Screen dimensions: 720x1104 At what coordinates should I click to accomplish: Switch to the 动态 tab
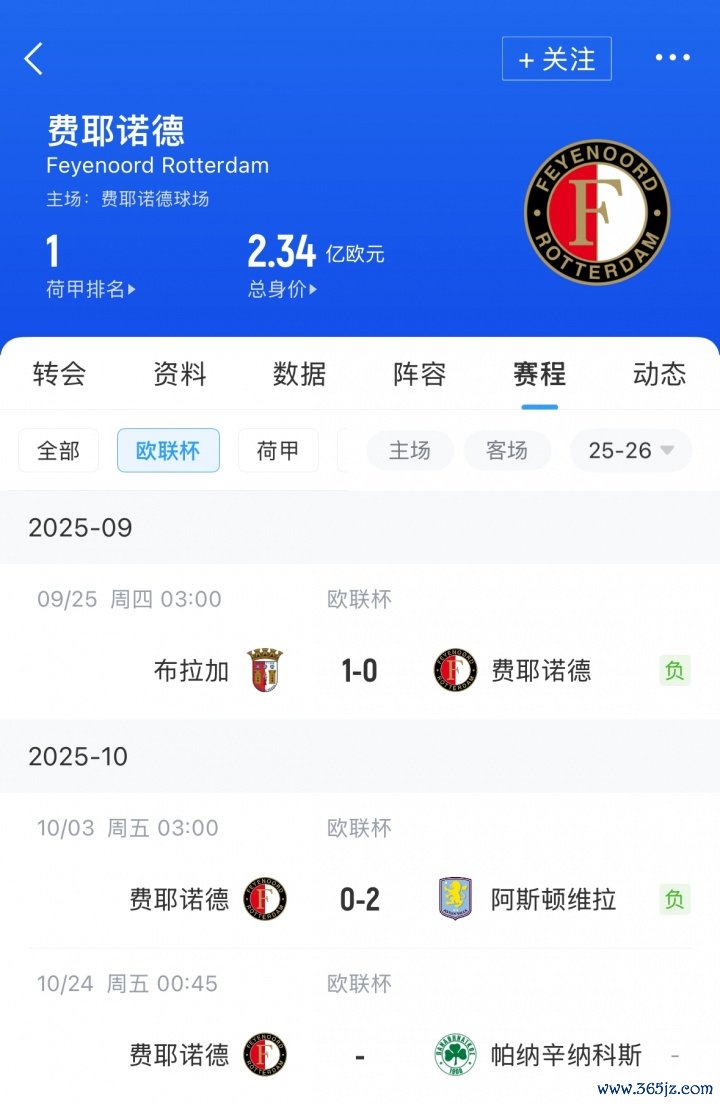coord(660,374)
